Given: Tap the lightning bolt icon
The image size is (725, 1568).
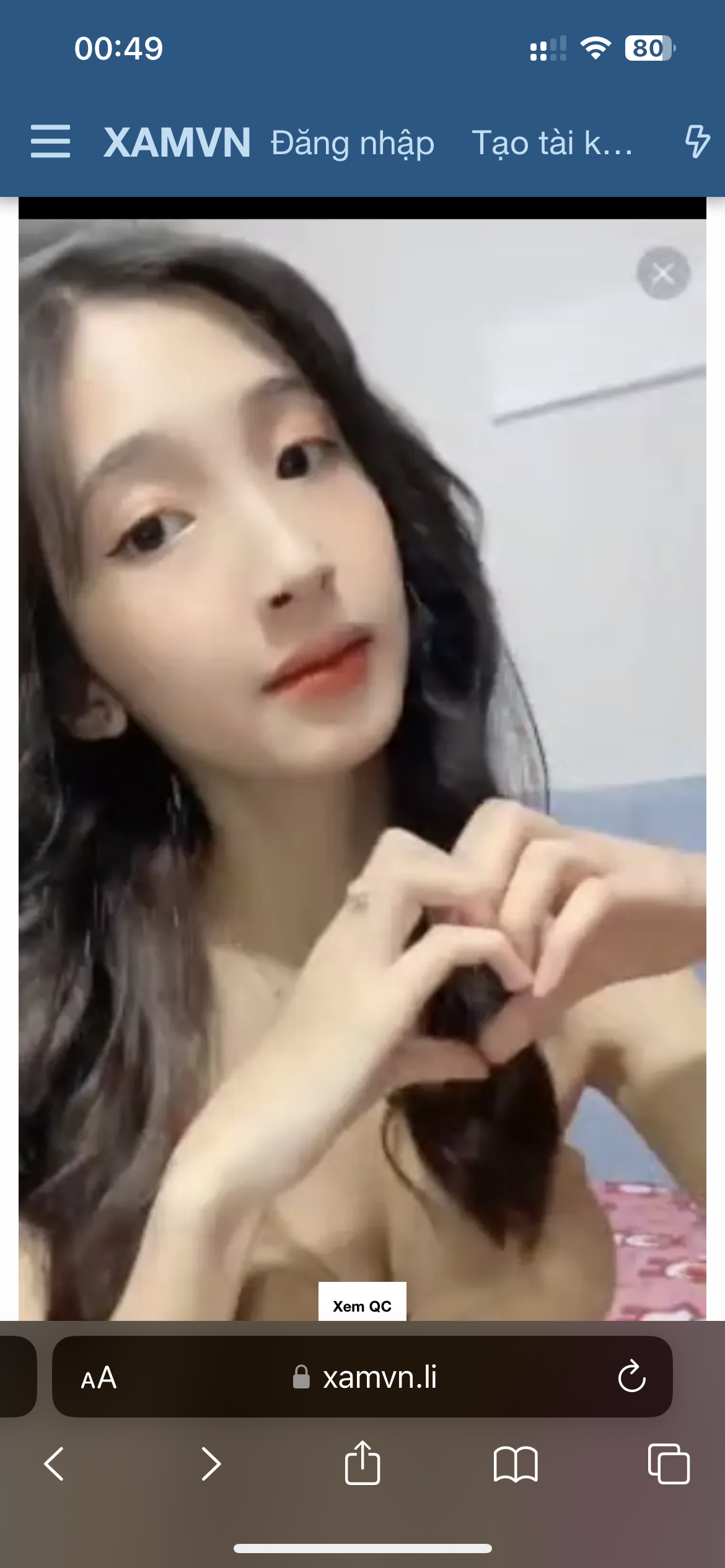Looking at the screenshot, I should (x=696, y=141).
